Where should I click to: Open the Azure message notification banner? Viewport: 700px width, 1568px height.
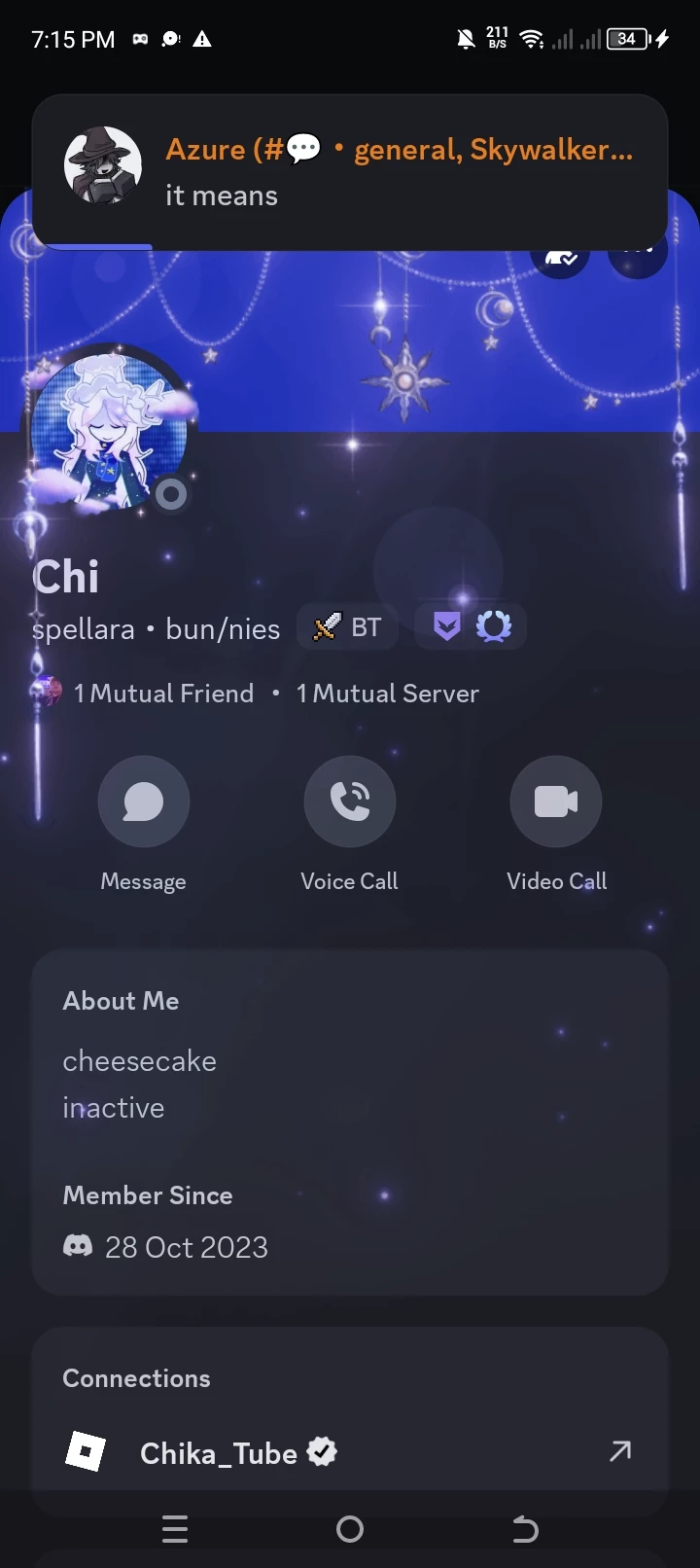click(350, 172)
